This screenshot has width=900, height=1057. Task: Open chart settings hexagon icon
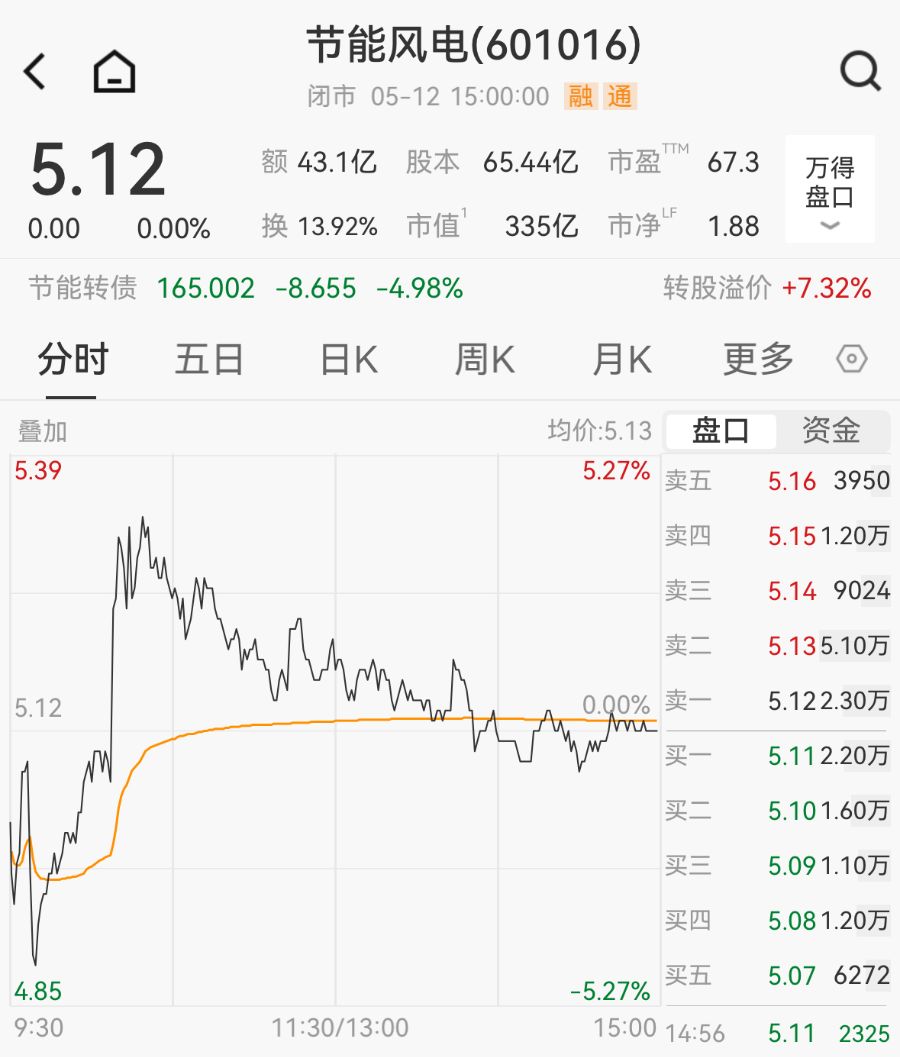(852, 359)
